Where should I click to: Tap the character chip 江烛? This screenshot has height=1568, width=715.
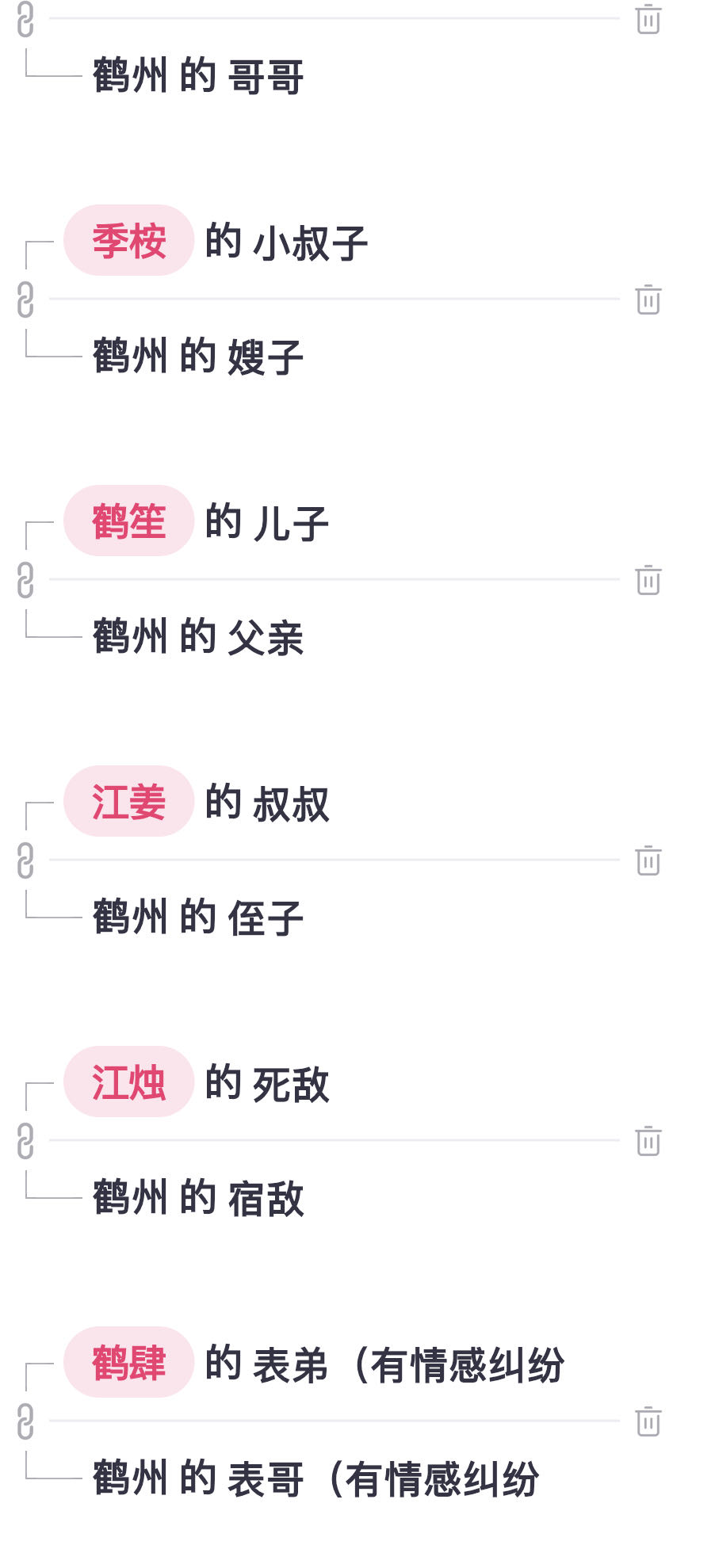click(128, 1082)
